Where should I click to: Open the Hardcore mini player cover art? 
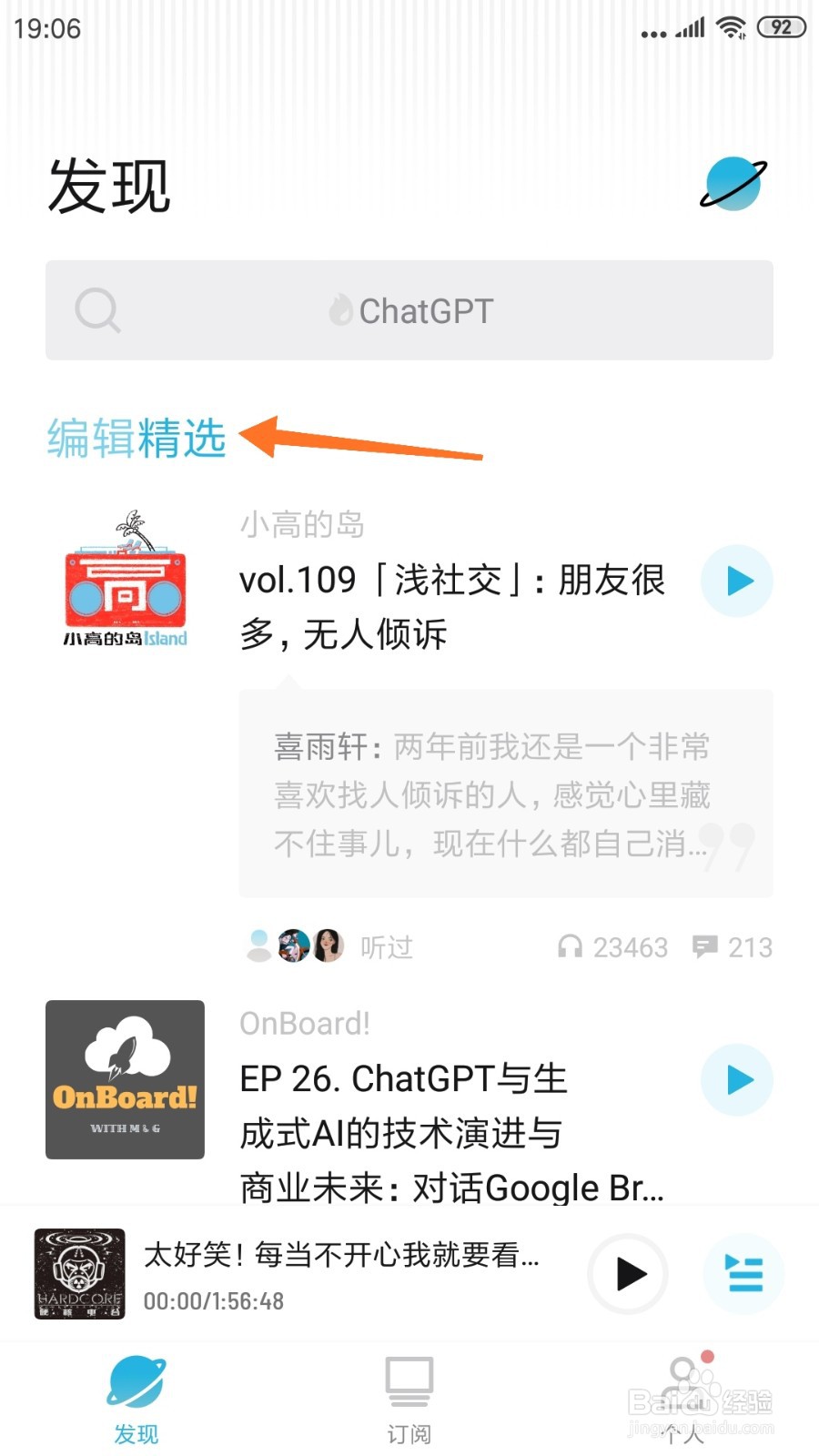click(x=78, y=1274)
